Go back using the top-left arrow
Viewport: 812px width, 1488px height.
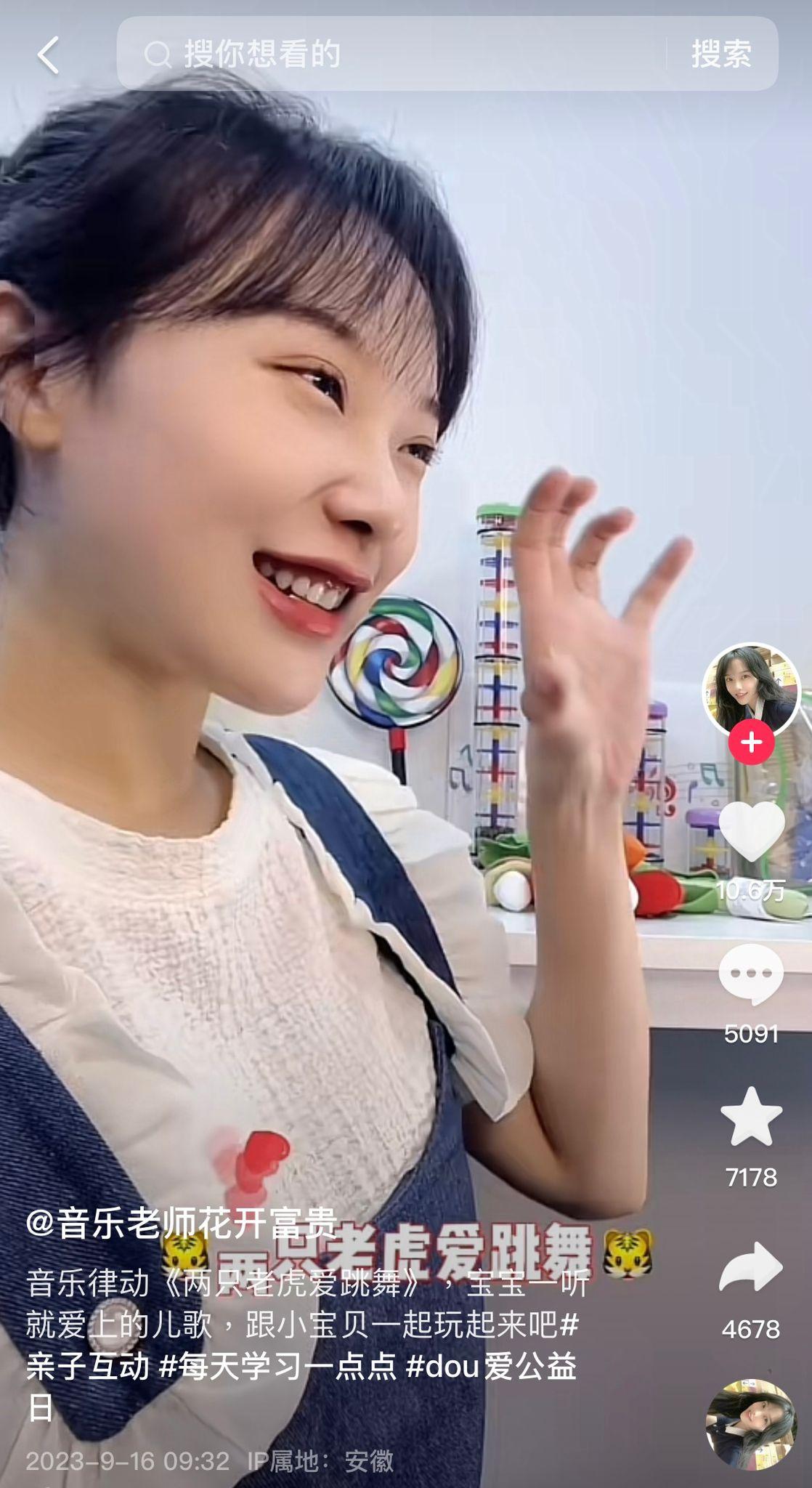48,55
